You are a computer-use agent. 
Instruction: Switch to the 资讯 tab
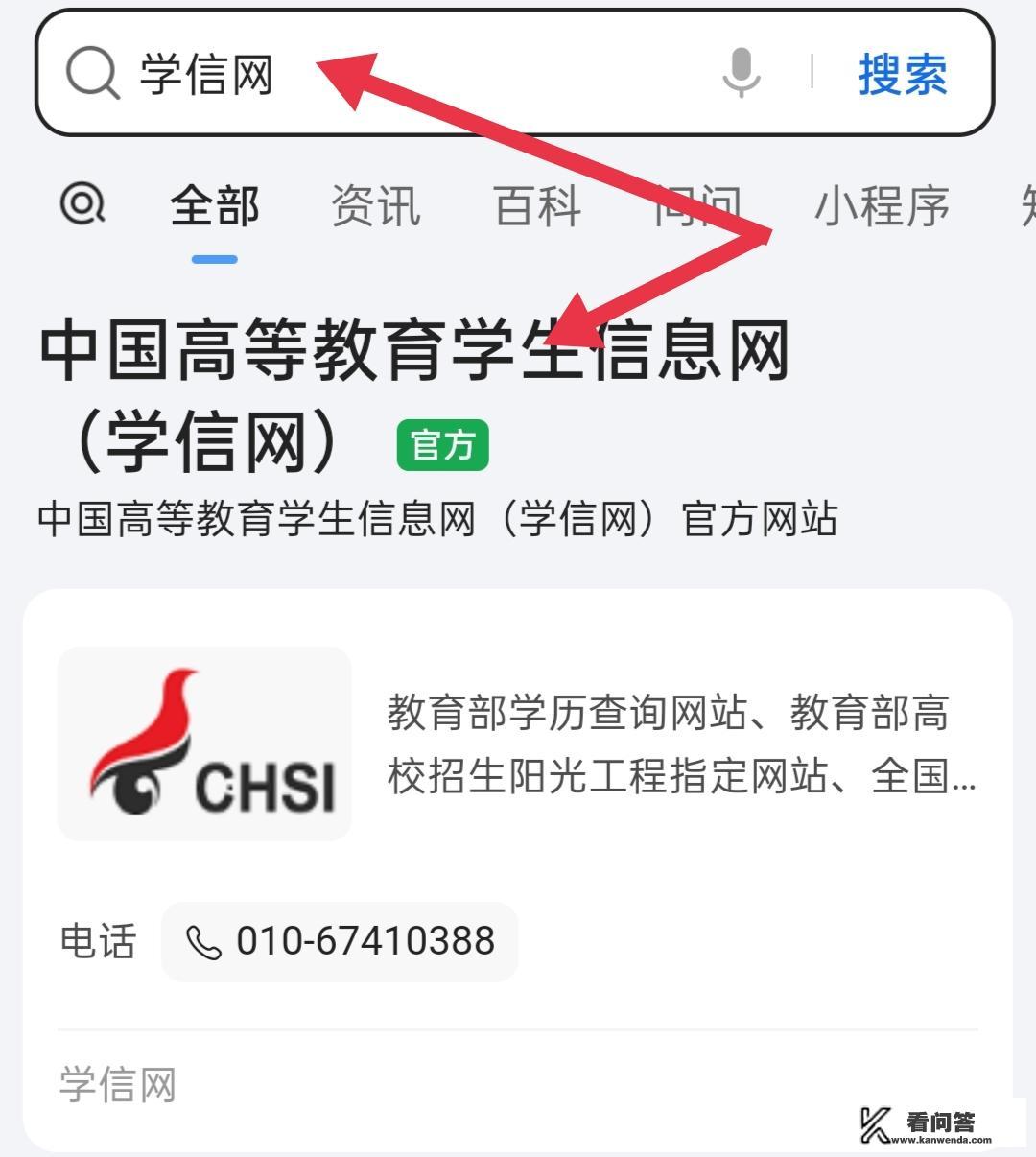[377, 204]
